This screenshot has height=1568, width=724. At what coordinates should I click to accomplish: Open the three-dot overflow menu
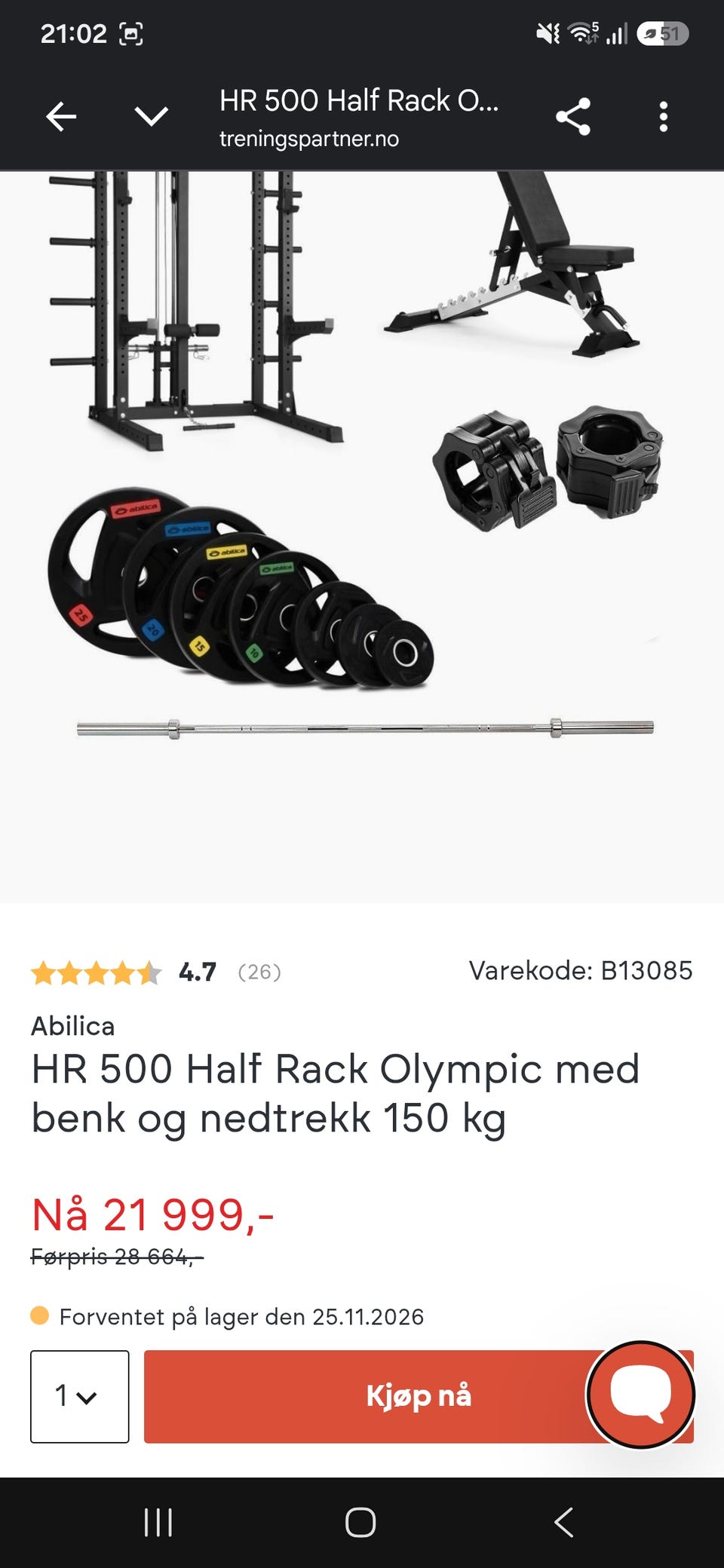click(664, 117)
